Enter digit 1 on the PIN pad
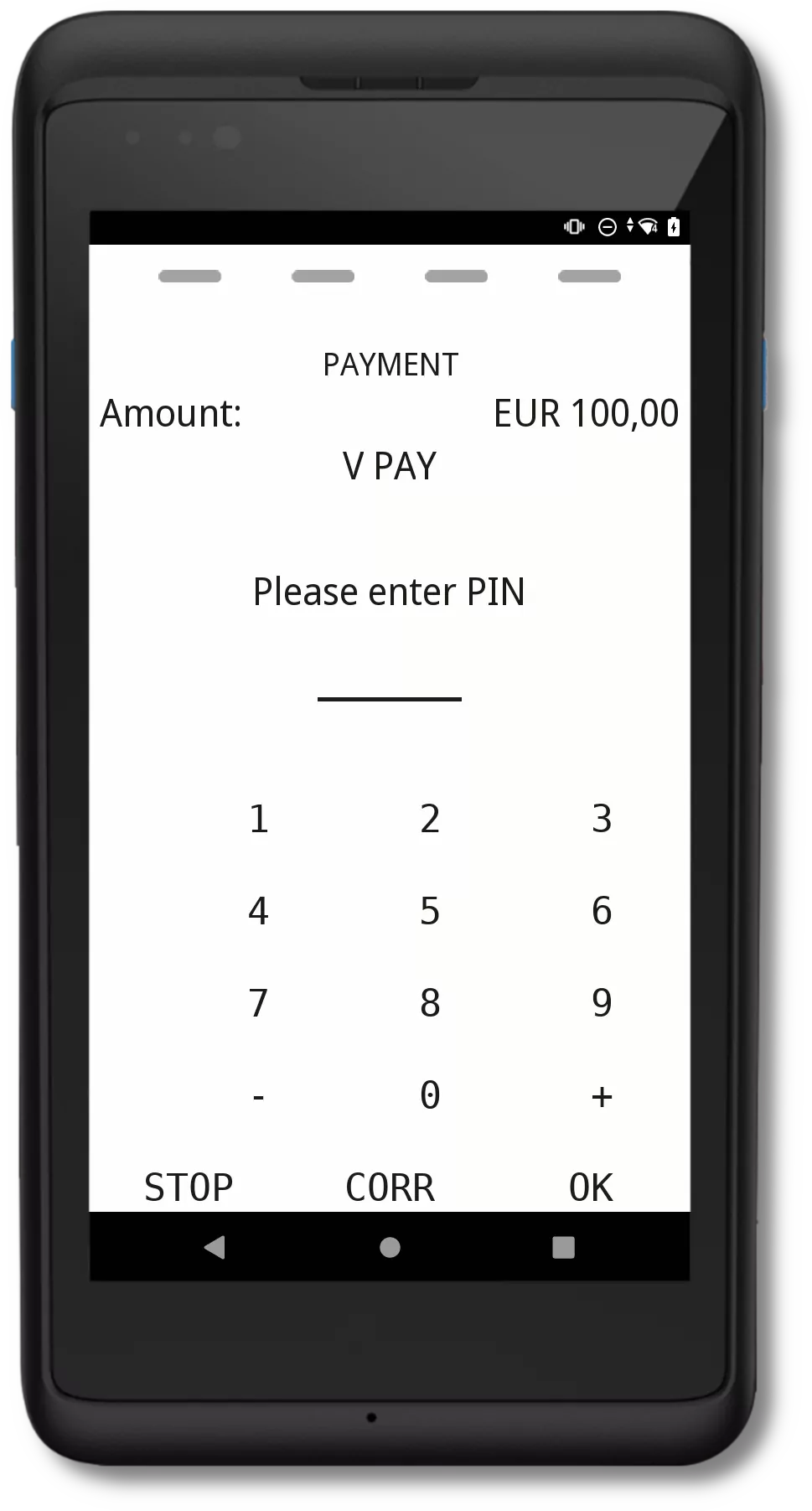 258,819
